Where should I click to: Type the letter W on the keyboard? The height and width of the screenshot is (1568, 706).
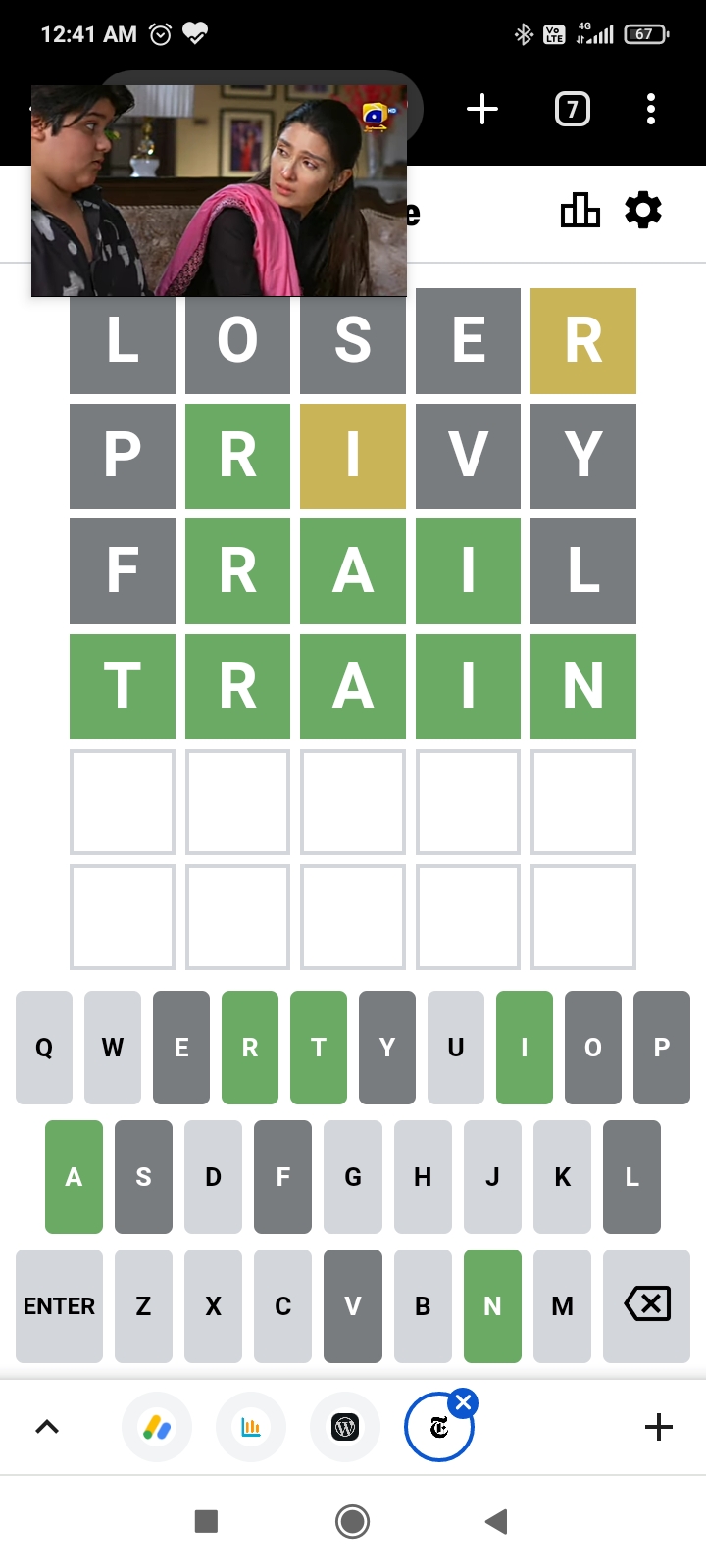coord(113,1048)
